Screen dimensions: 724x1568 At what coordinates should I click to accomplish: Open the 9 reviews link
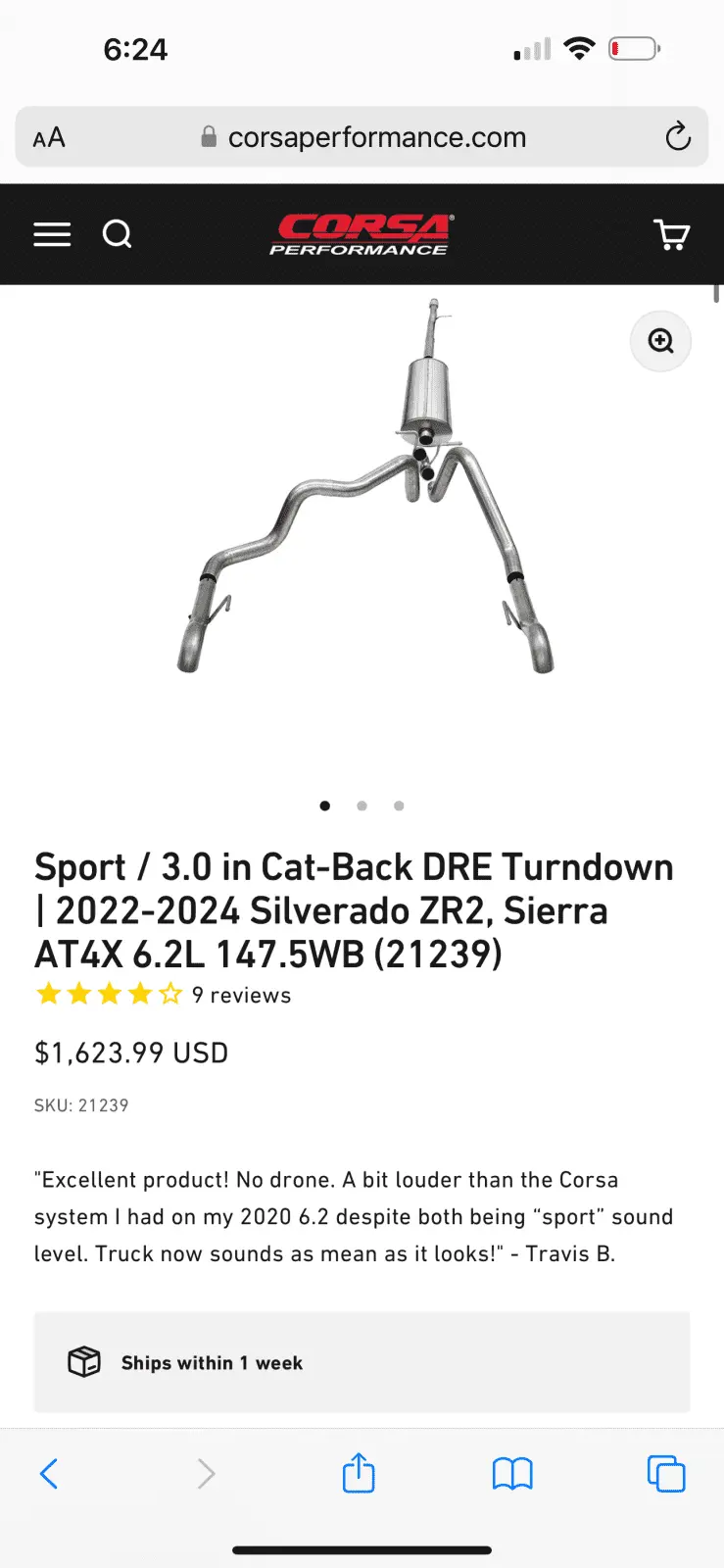(x=241, y=996)
